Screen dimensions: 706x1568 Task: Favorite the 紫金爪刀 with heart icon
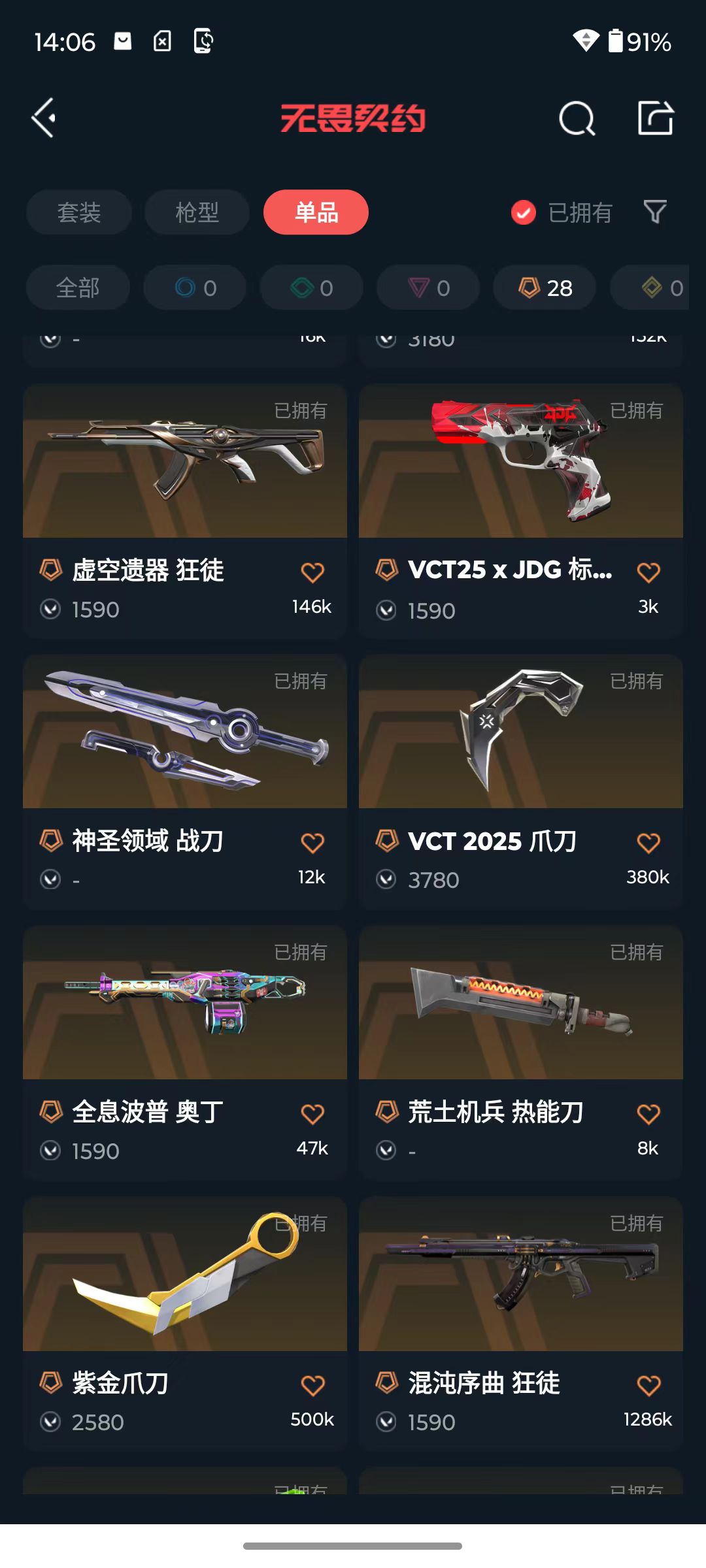click(x=312, y=1385)
